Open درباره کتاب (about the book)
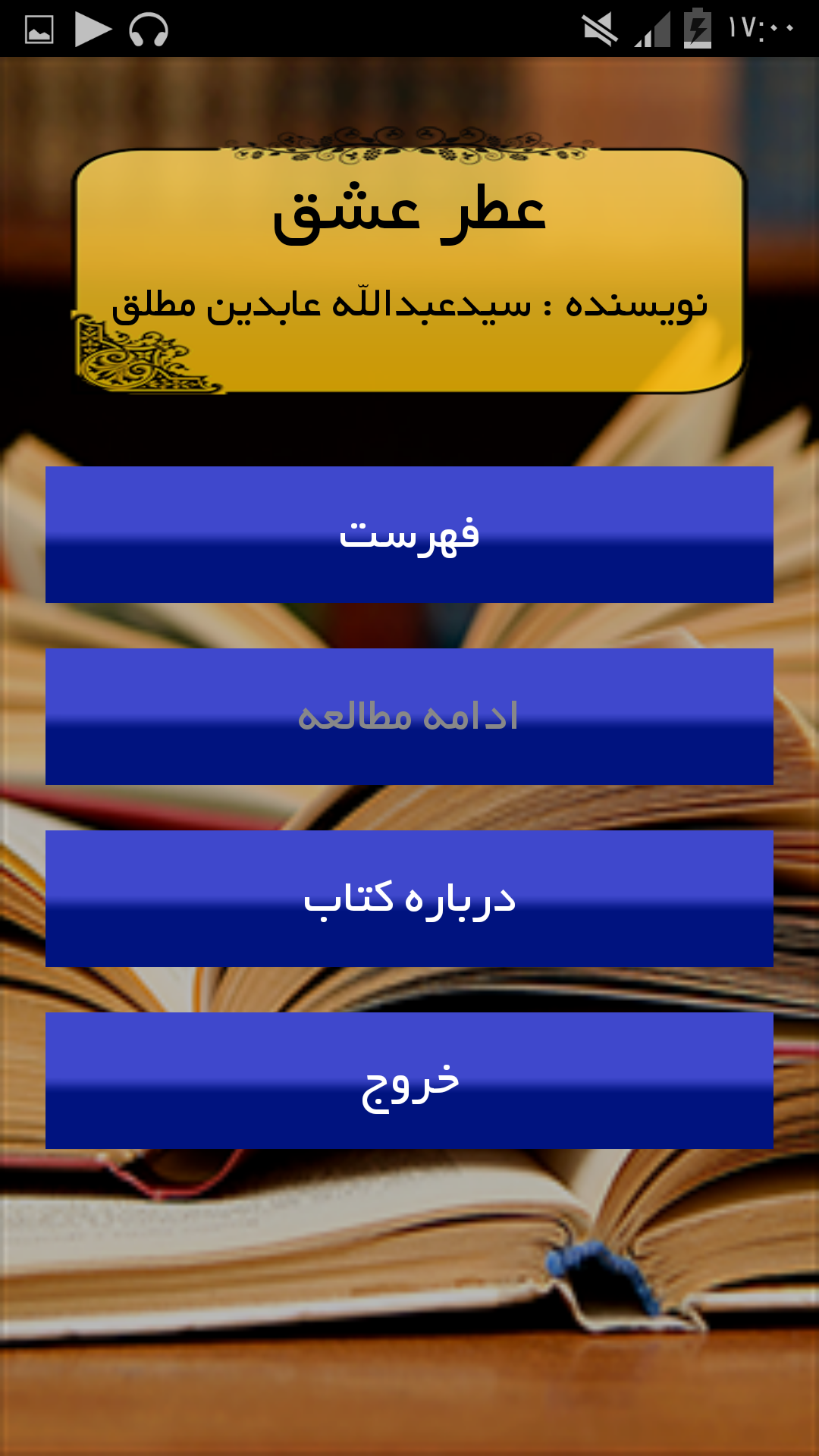The width and height of the screenshot is (819, 1456). tap(409, 899)
